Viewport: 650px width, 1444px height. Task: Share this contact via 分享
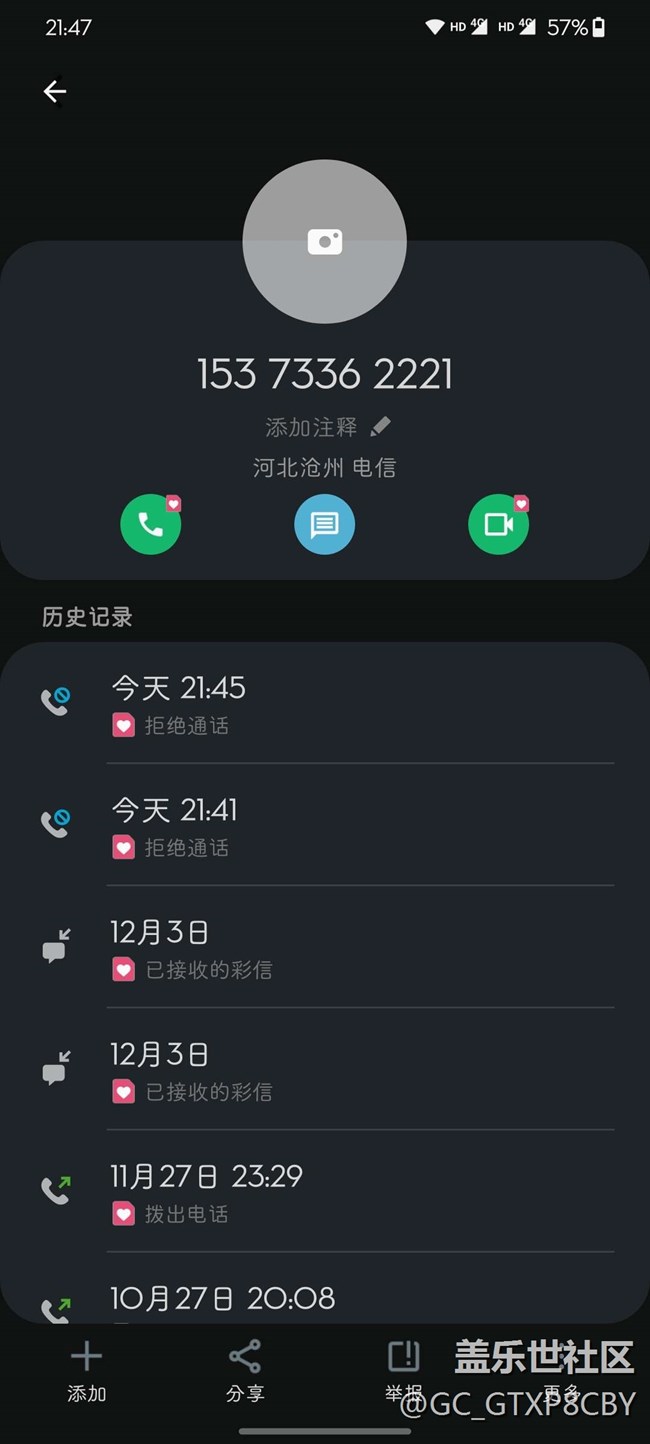pyautogui.click(x=244, y=1370)
